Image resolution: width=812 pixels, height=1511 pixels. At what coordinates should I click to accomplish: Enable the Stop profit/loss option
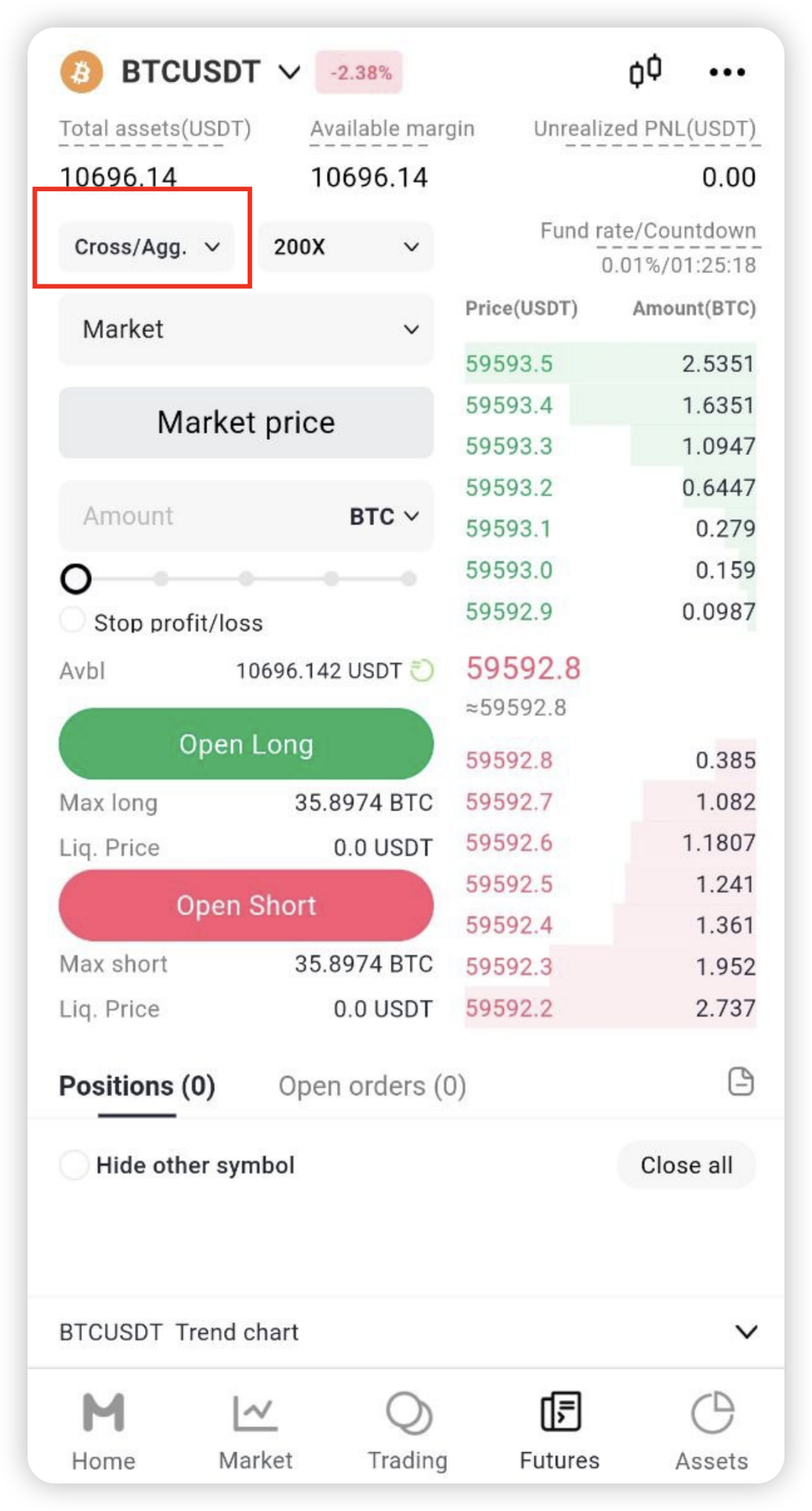[x=73, y=620]
